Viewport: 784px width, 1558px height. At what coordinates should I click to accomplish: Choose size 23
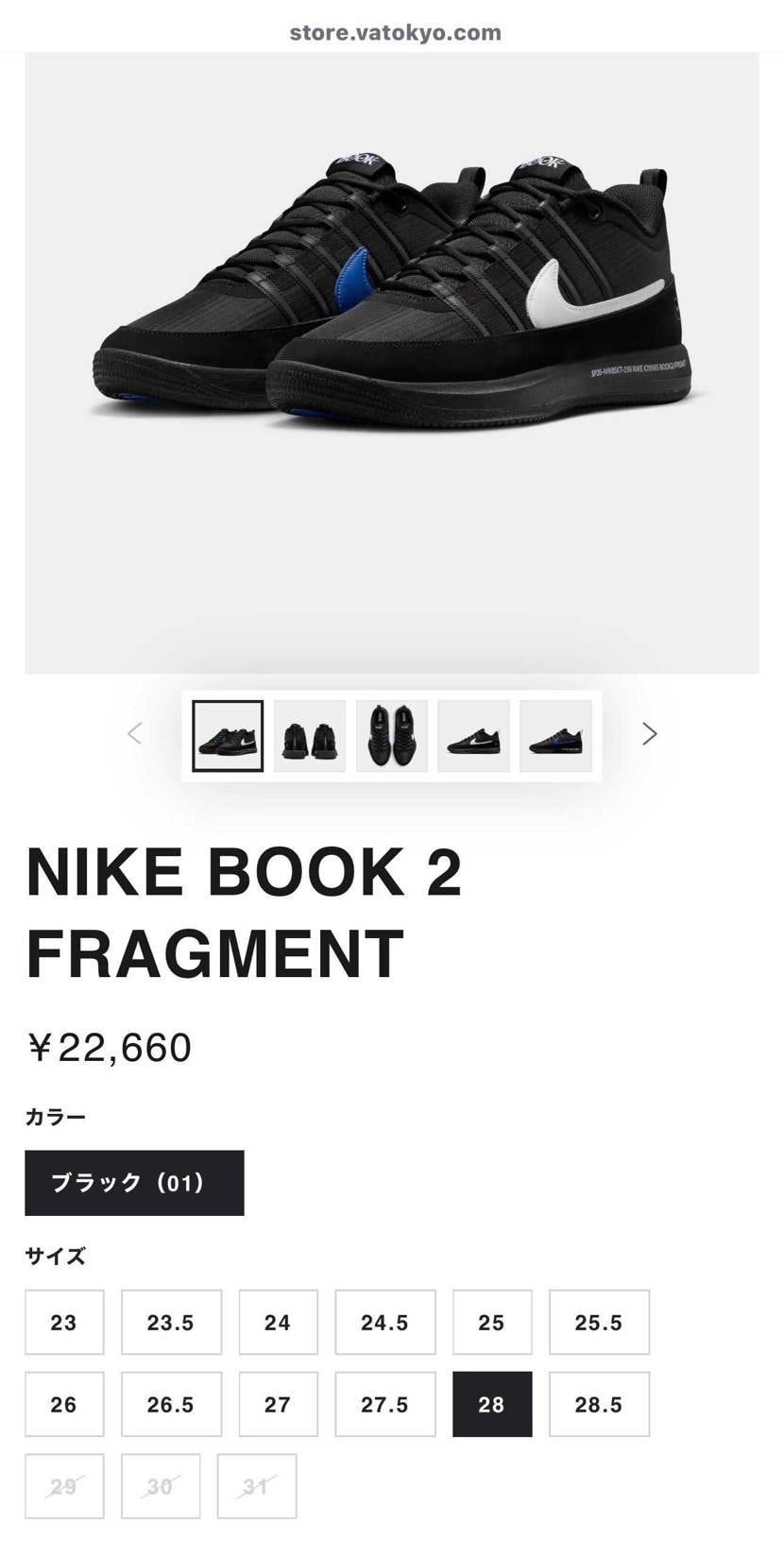(x=64, y=1323)
